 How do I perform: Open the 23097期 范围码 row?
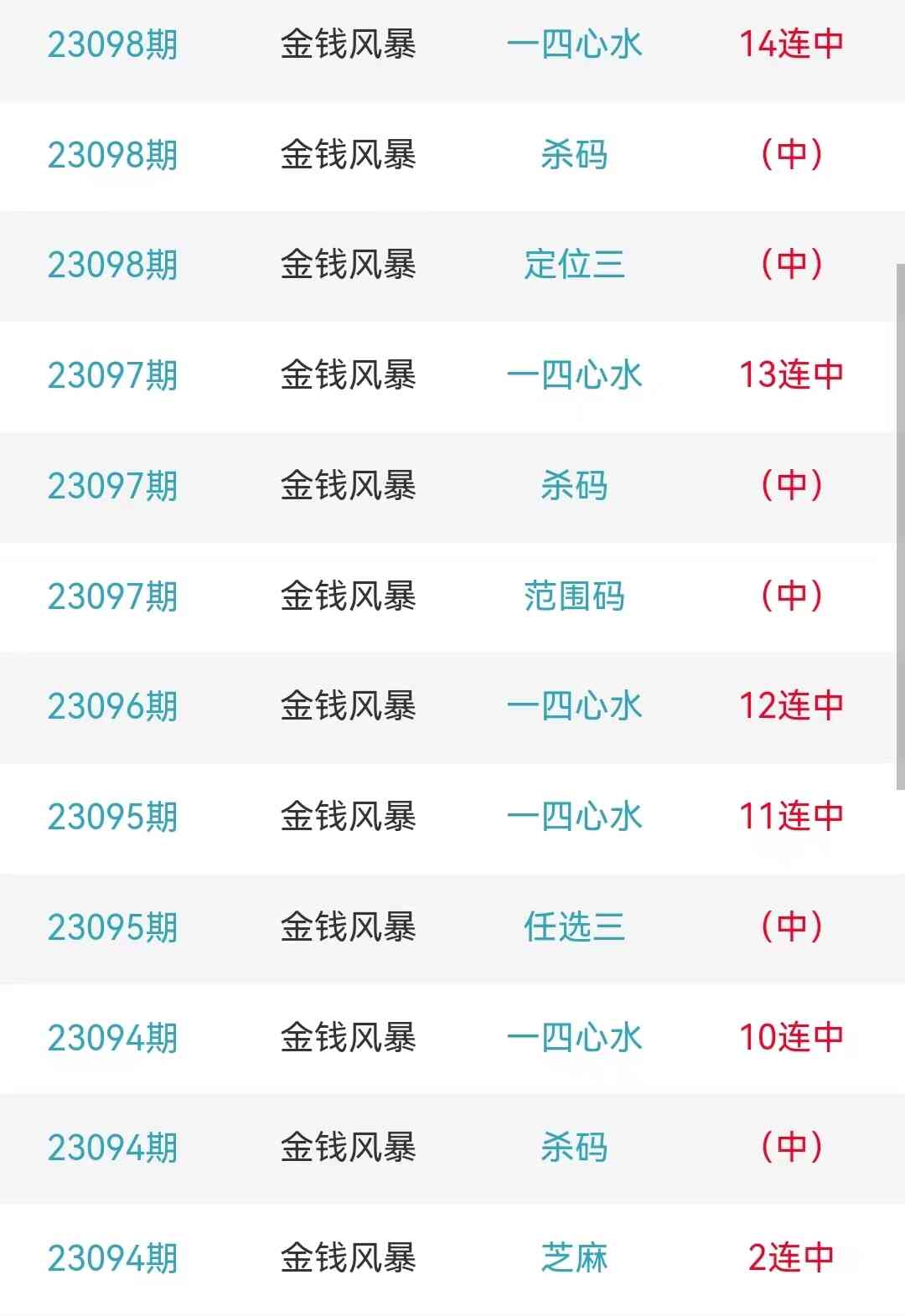tap(574, 596)
